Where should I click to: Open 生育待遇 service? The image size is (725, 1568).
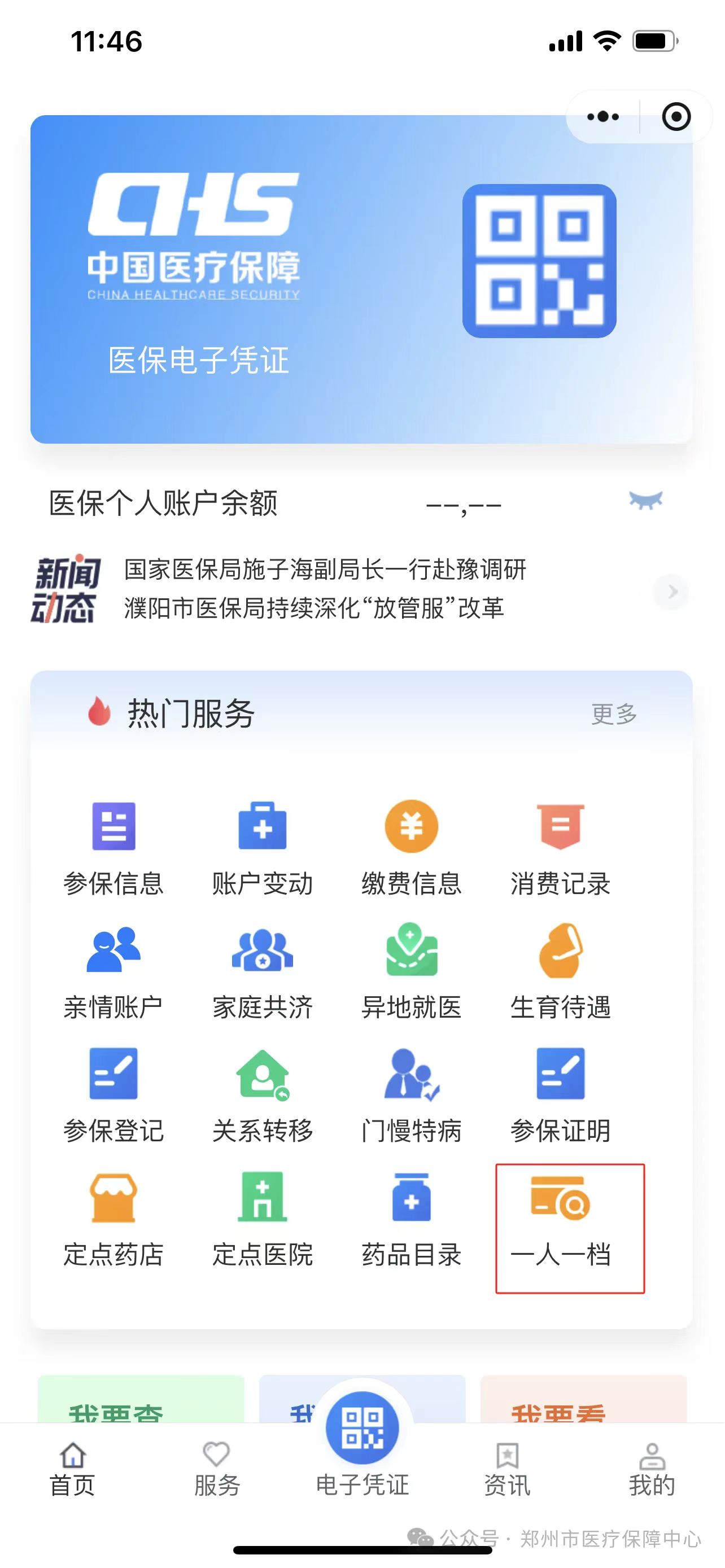(x=560, y=971)
